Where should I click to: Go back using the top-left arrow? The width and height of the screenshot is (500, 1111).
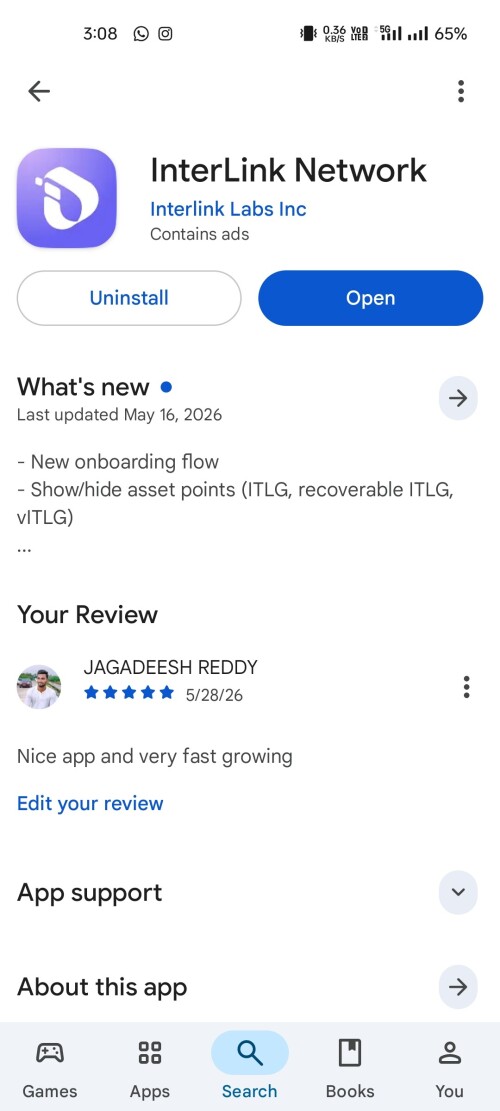tap(39, 91)
